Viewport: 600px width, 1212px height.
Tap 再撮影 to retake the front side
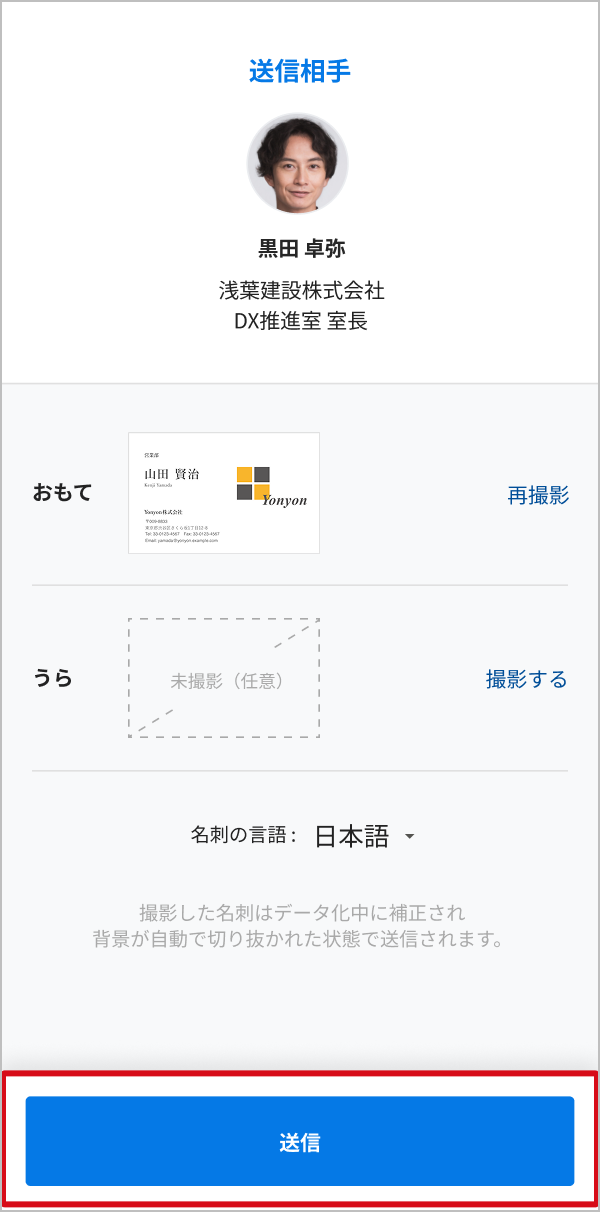538,495
